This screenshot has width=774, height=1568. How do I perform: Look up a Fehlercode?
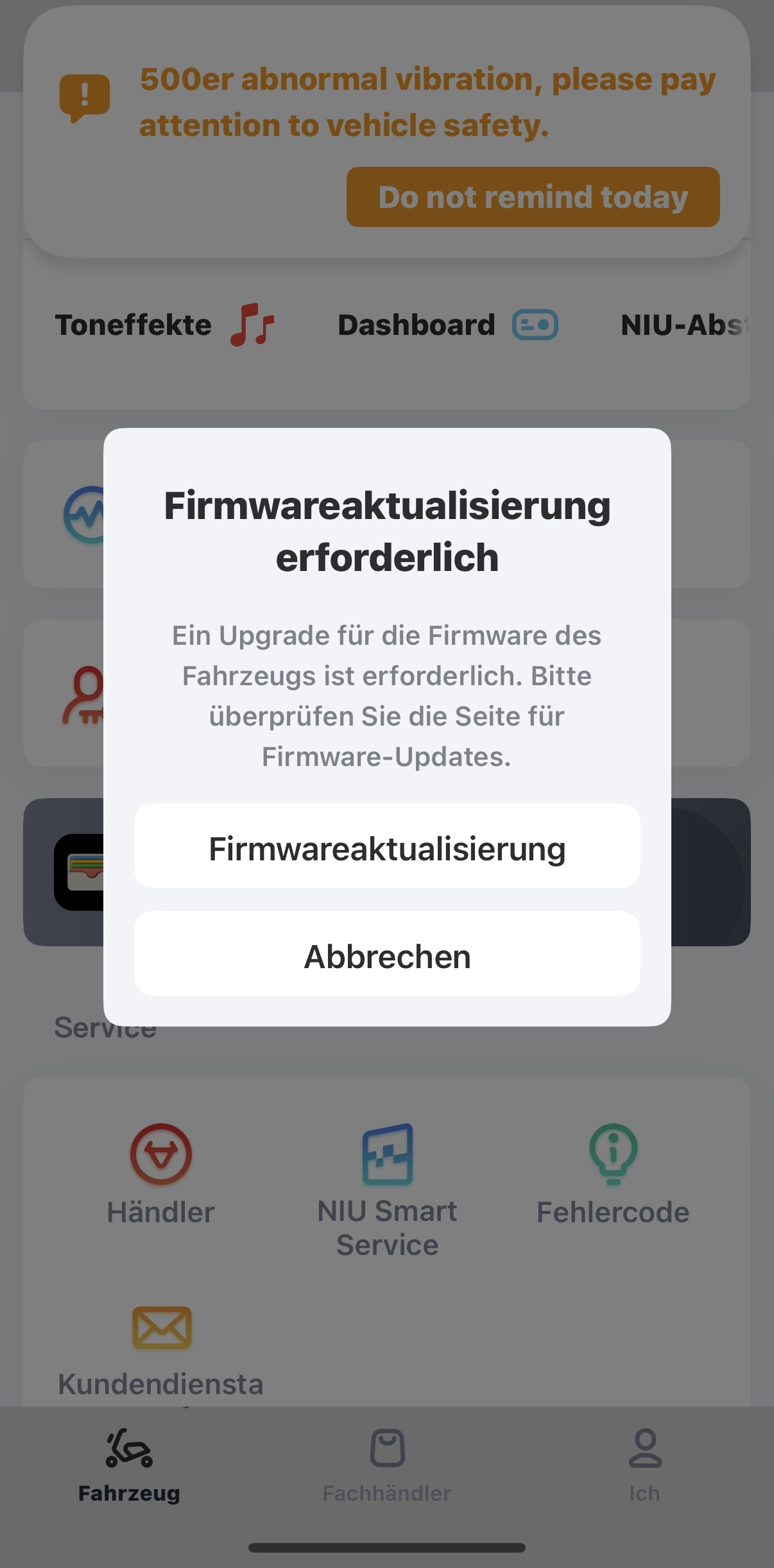click(x=613, y=1174)
